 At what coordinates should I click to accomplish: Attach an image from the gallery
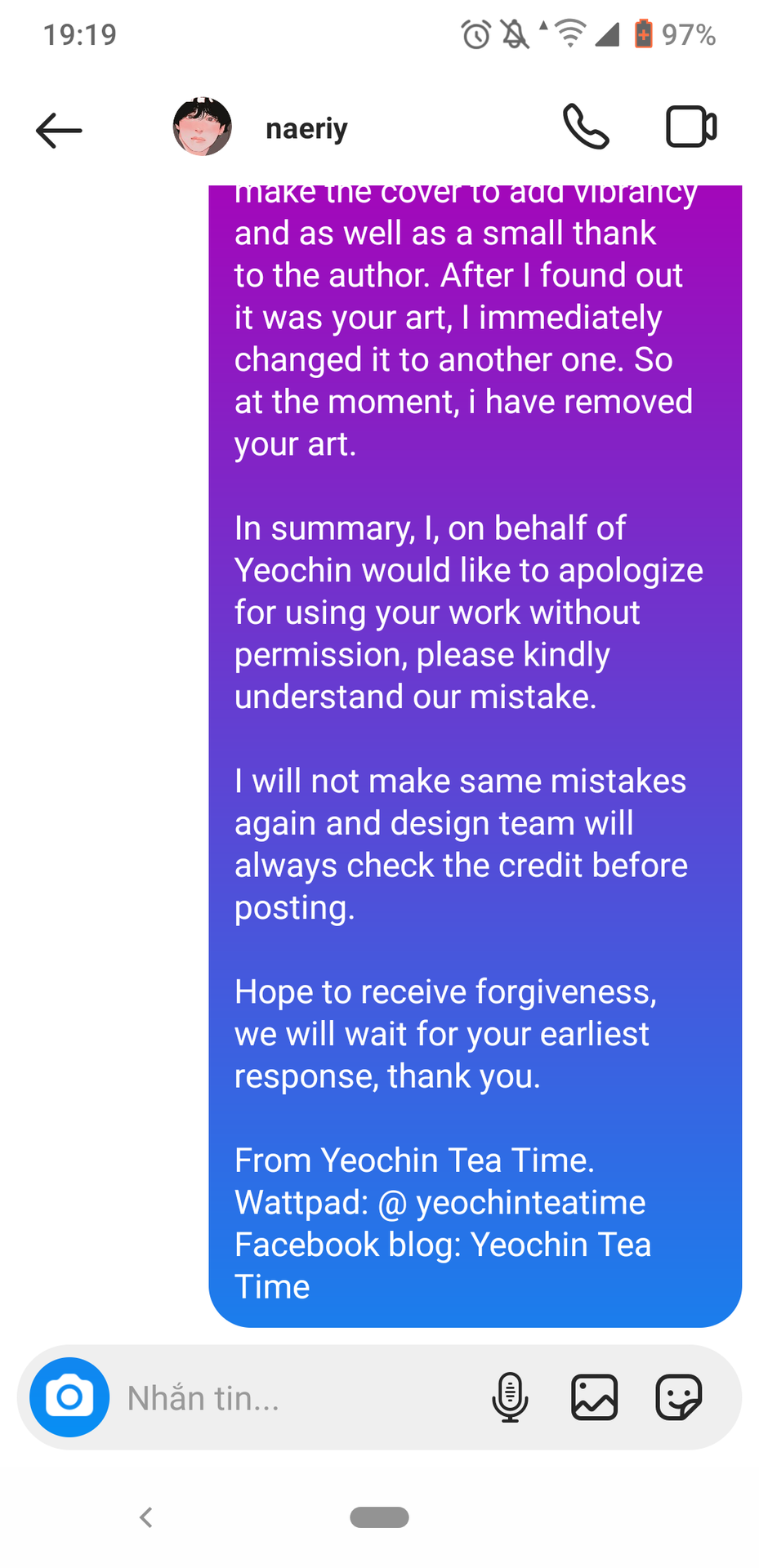tap(594, 1397)
